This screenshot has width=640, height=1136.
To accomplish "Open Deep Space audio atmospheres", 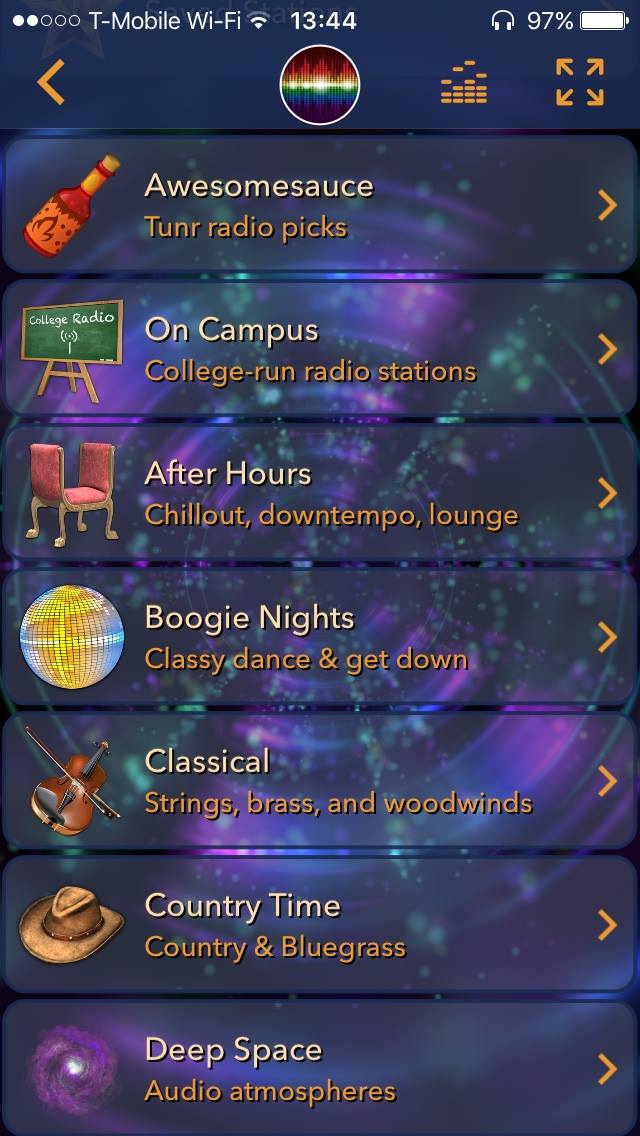I will (x=320, y=1069).
